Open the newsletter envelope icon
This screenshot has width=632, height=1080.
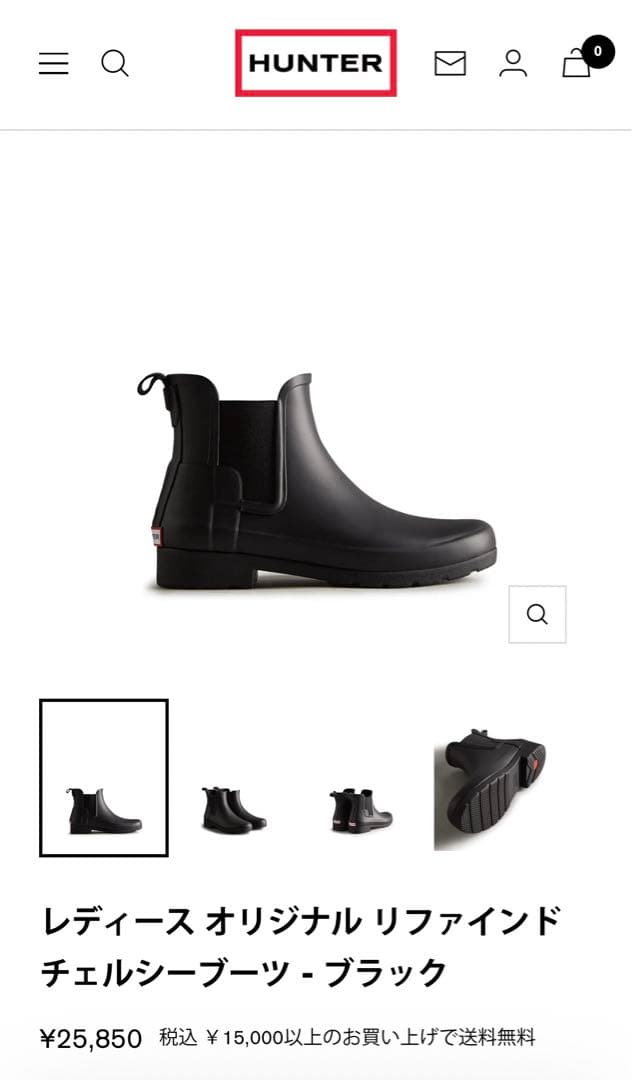(450, 64)
